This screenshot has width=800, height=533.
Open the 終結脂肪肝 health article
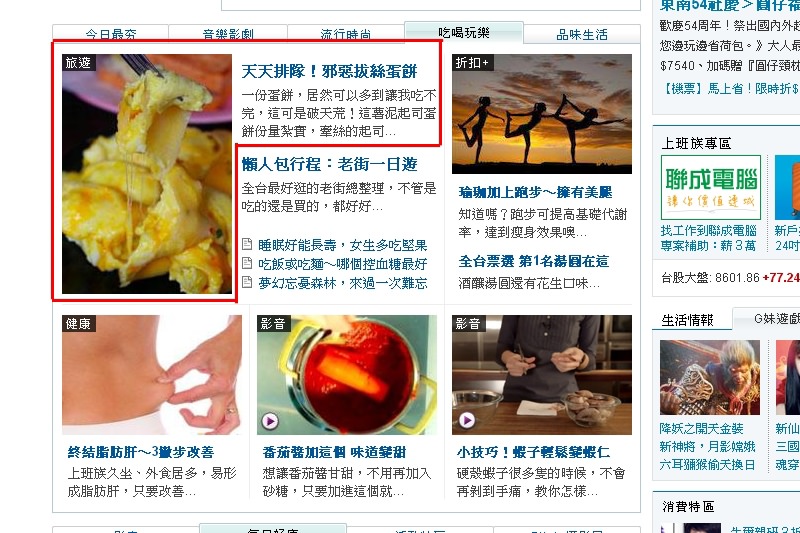(140, 452)
